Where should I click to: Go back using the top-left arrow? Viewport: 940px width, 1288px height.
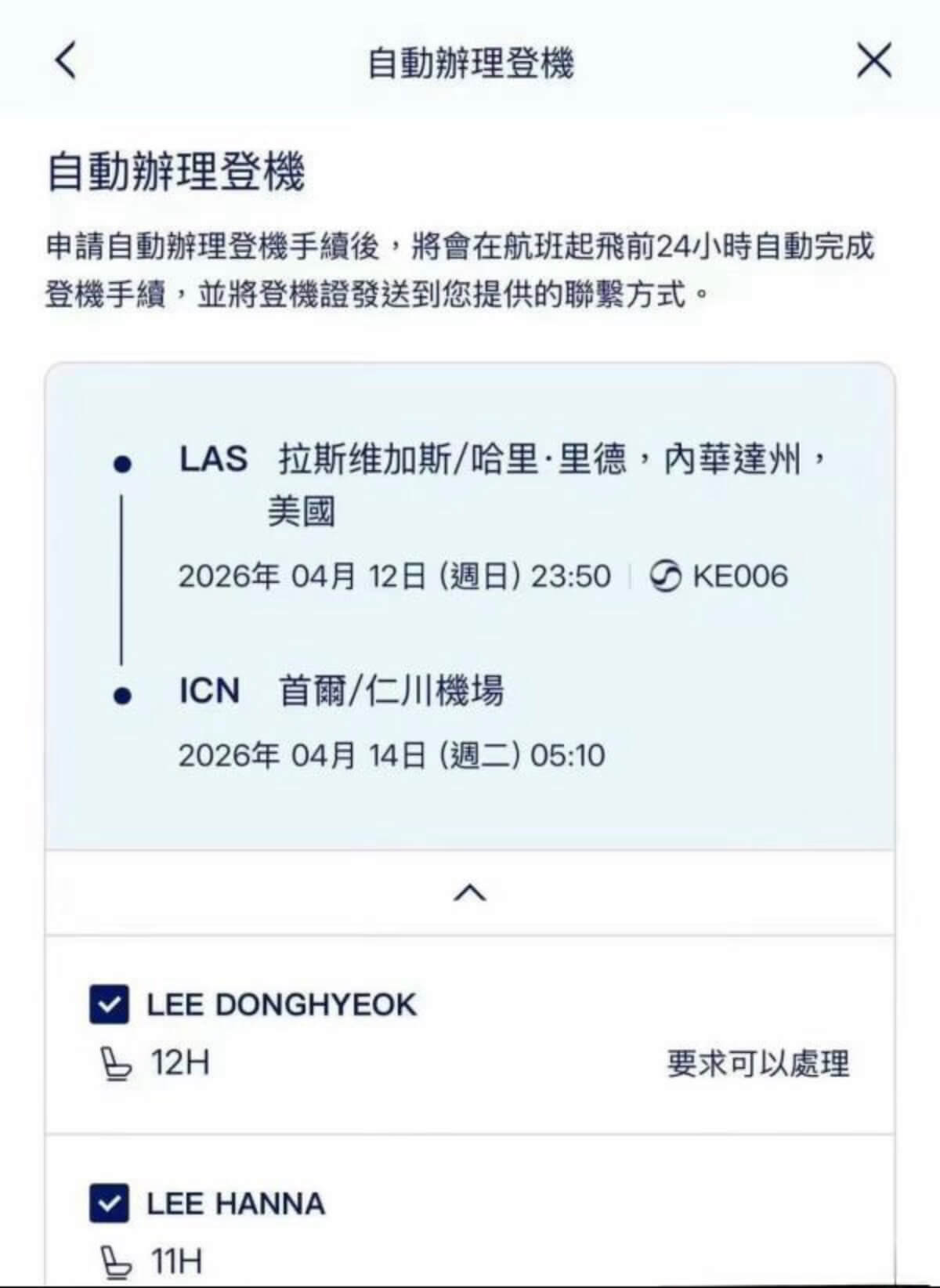(x=67, y=61)
